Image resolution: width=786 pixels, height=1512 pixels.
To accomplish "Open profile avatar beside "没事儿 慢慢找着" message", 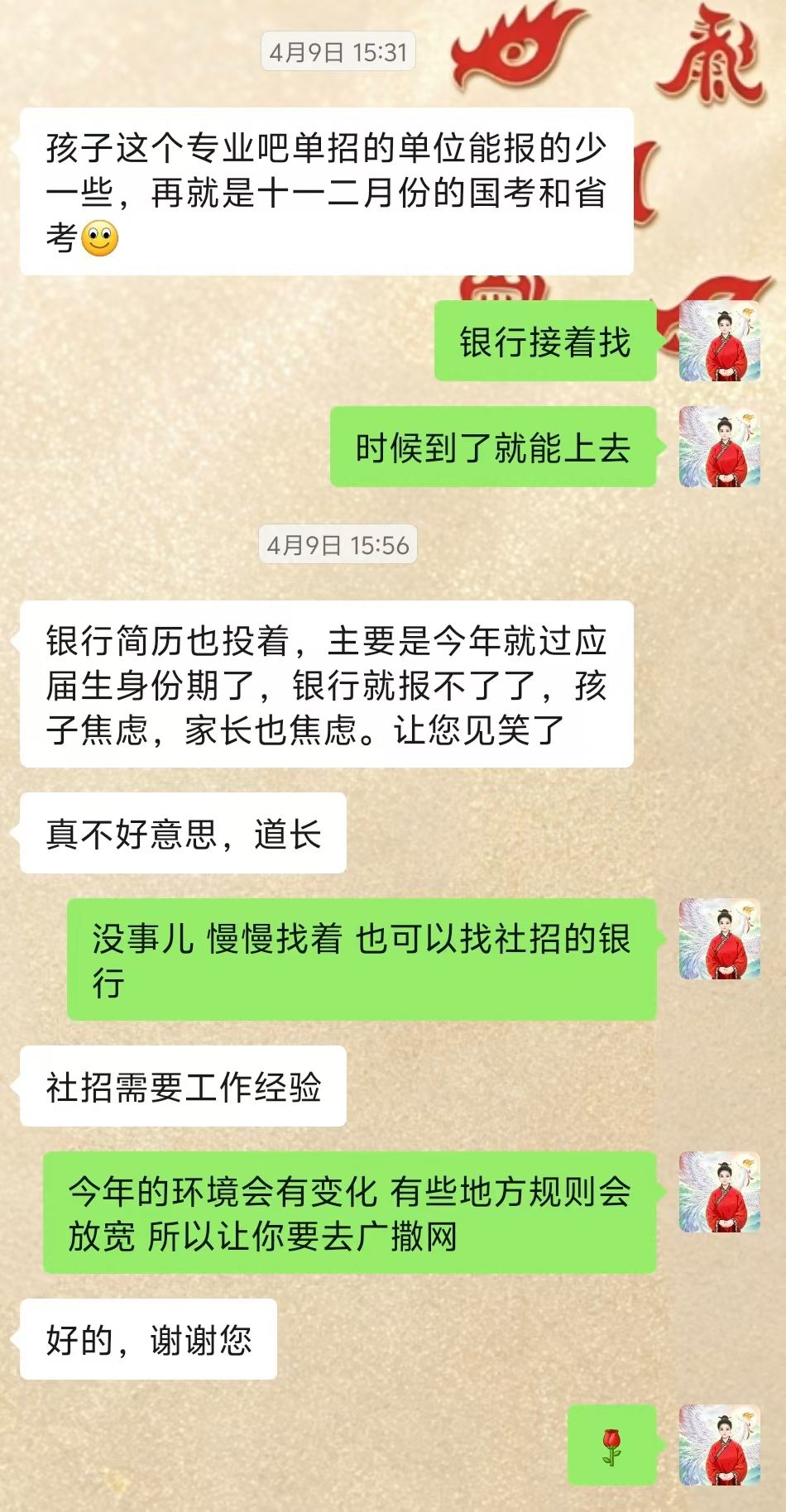I will [x=720, y=940].
